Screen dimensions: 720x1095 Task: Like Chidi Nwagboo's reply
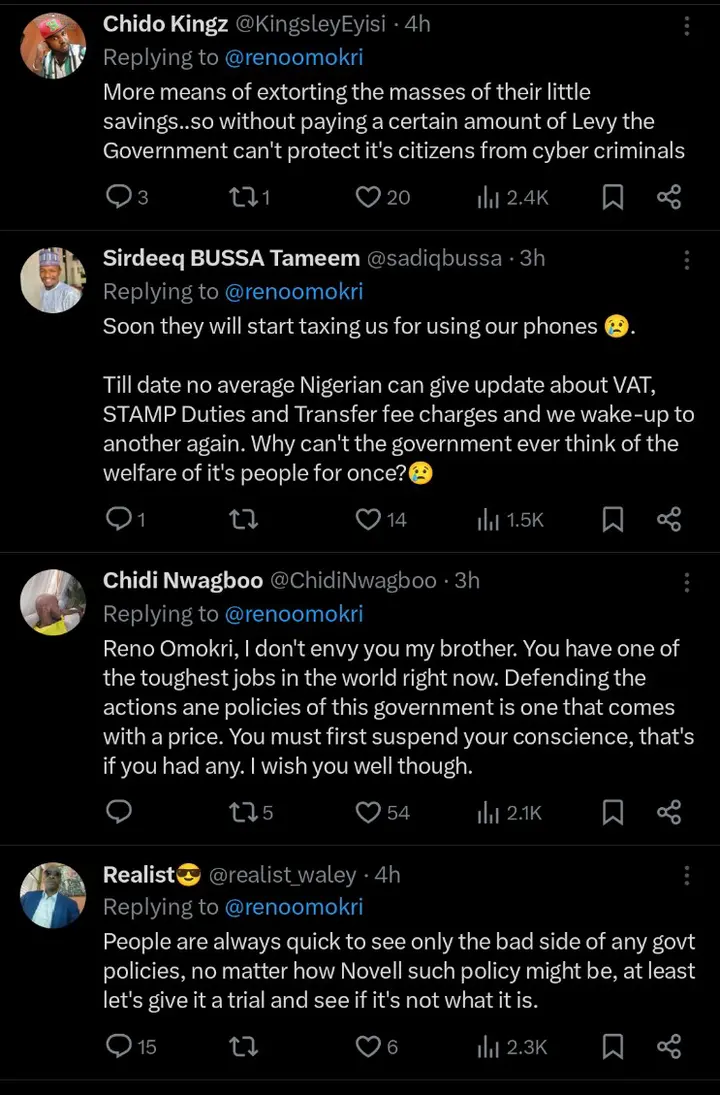[x=369, y=812]
